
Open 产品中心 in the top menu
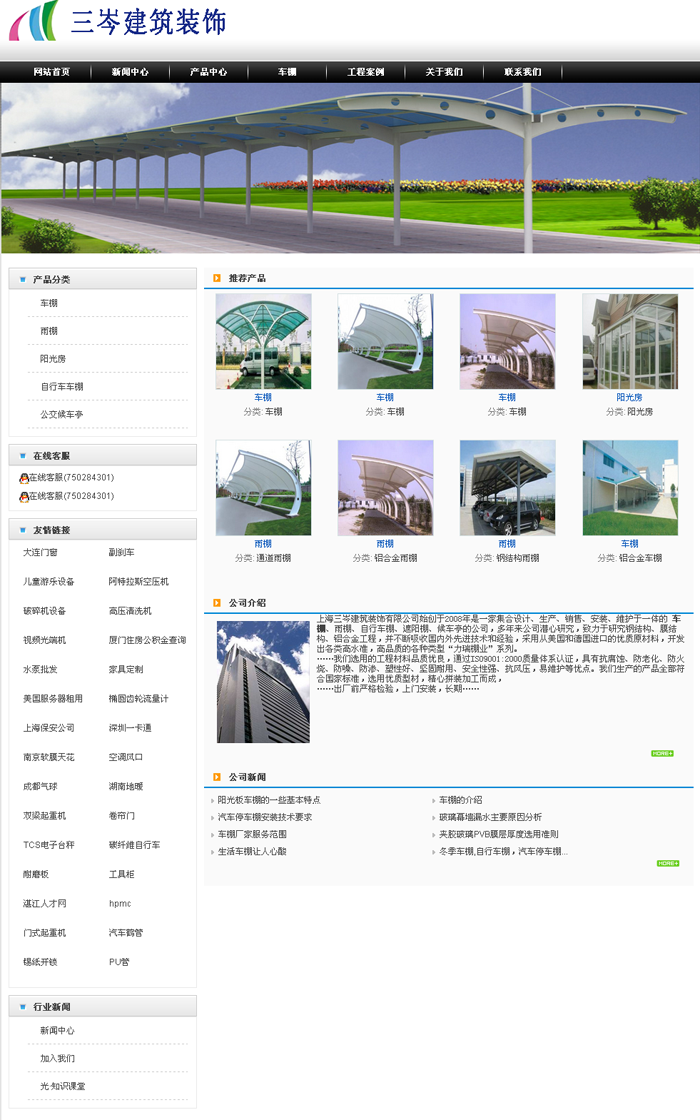(x=209, y=72)
